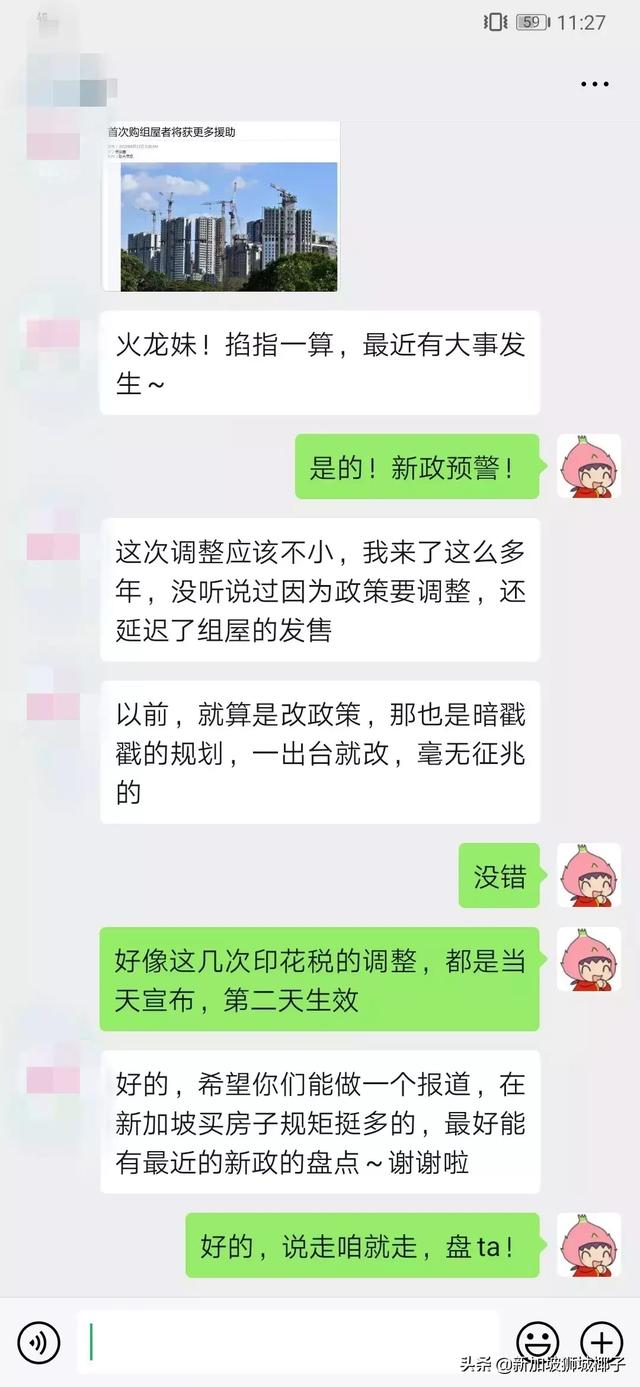640x1387 pixels.
Task: Open the shared article about 首次购组屋者将获更多援助
Action: click(221, 207)
